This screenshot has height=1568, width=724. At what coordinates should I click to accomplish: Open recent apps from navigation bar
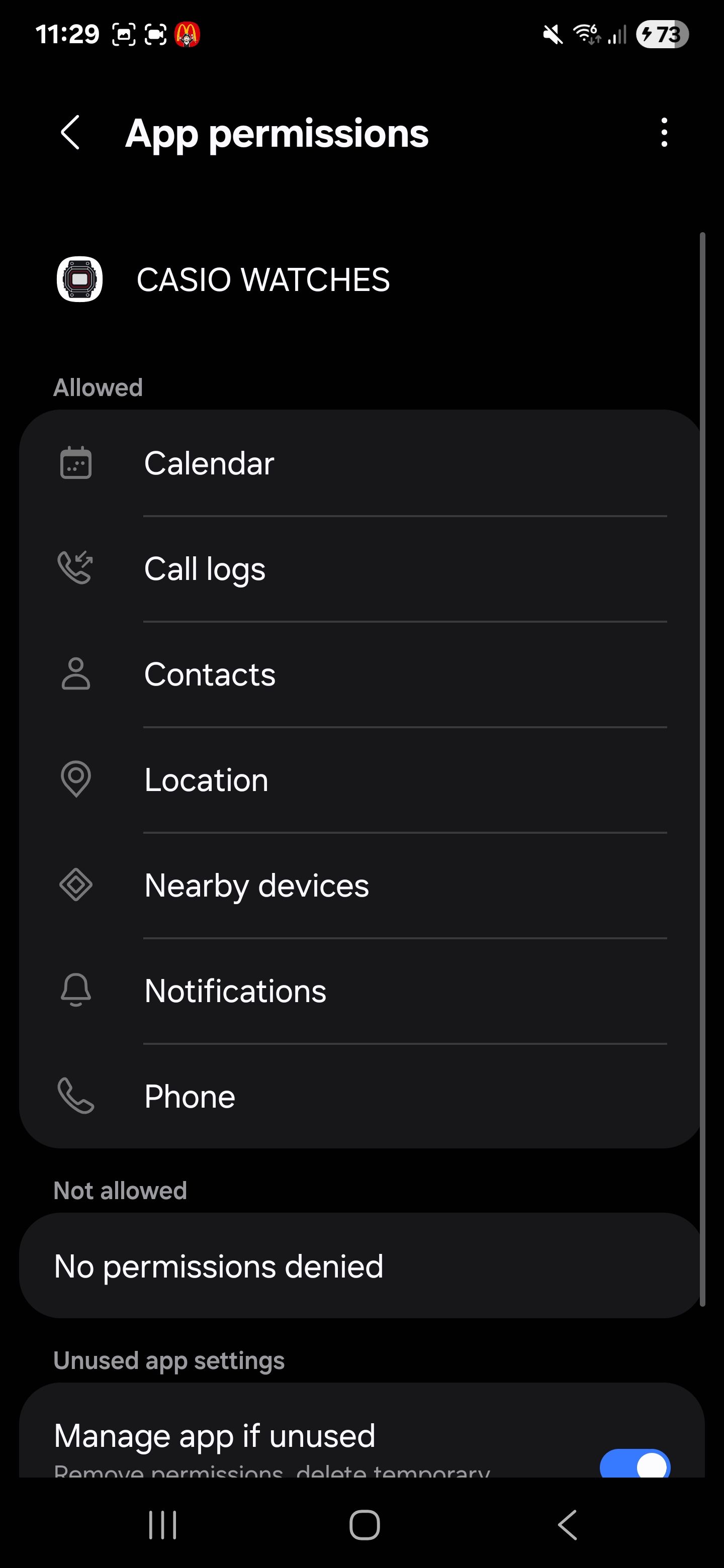click(x=162, y=1525)
